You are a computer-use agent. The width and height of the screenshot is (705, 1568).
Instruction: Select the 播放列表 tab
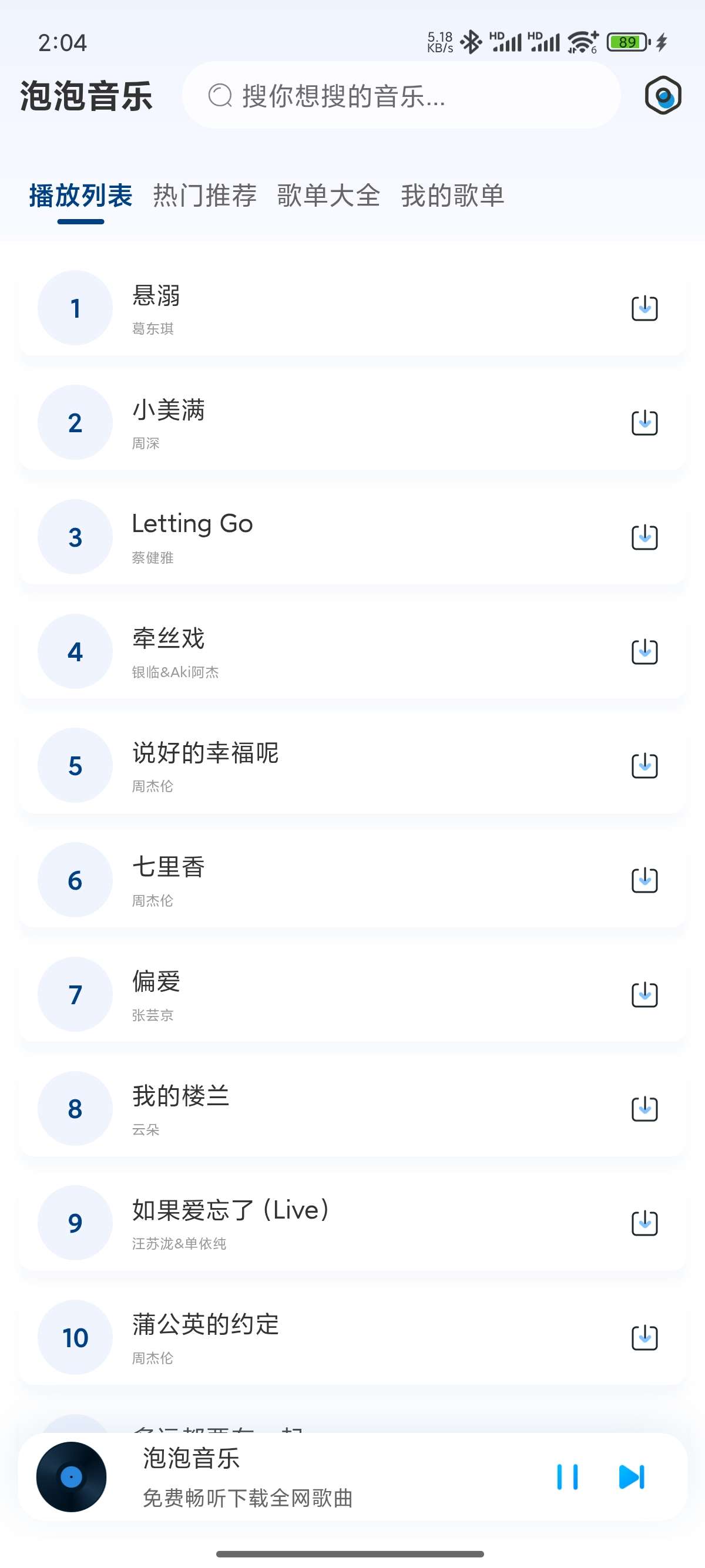click(x=80, y=196)
